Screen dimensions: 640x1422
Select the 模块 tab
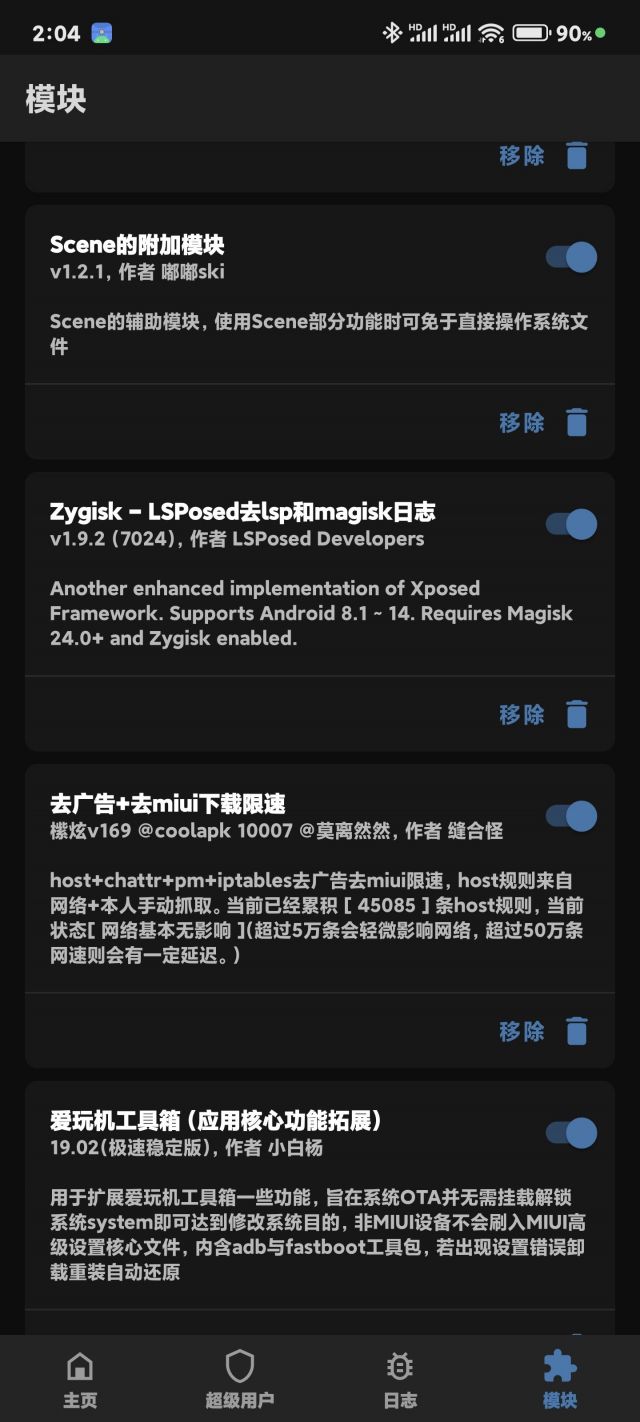pyautogui.click(x=560, y=1380)
